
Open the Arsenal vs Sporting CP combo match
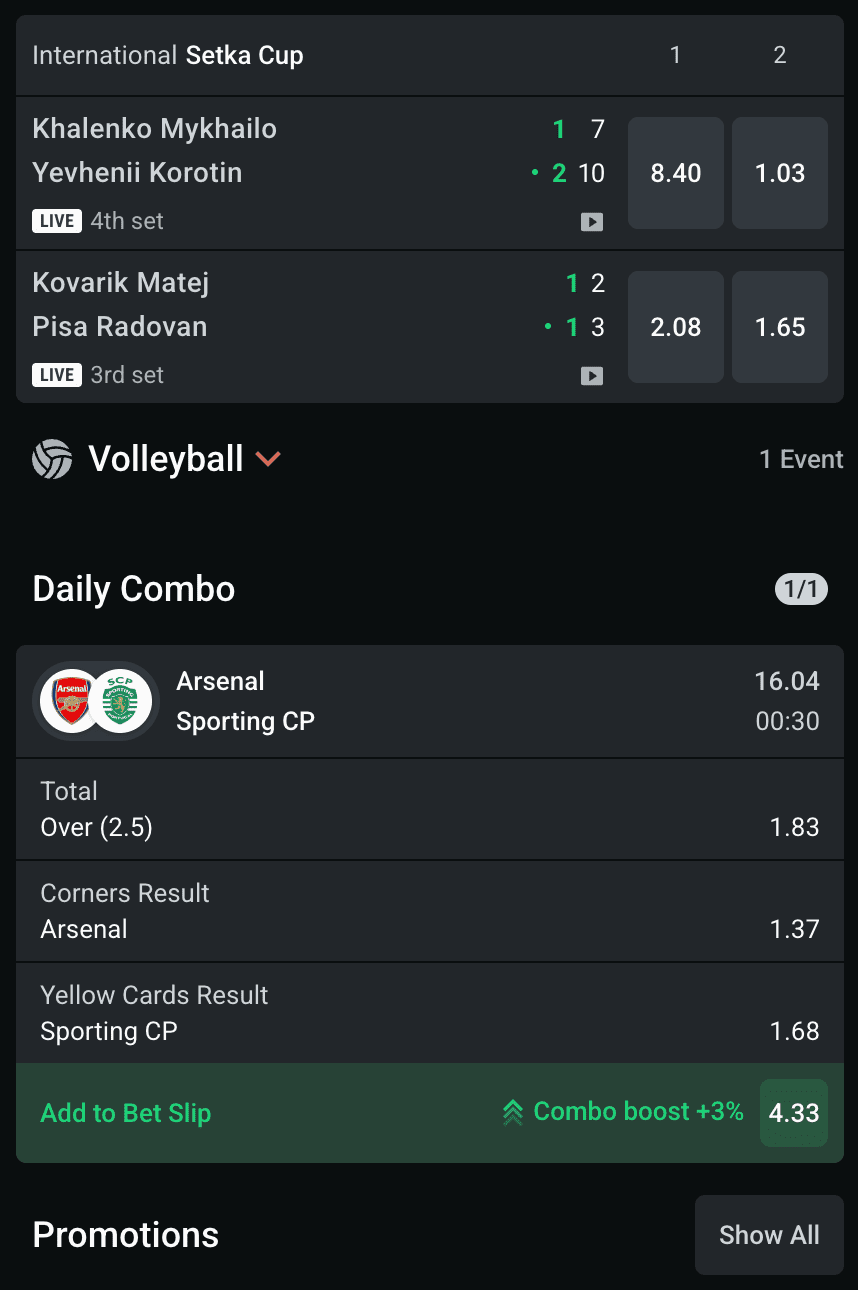tap(400, 701)
